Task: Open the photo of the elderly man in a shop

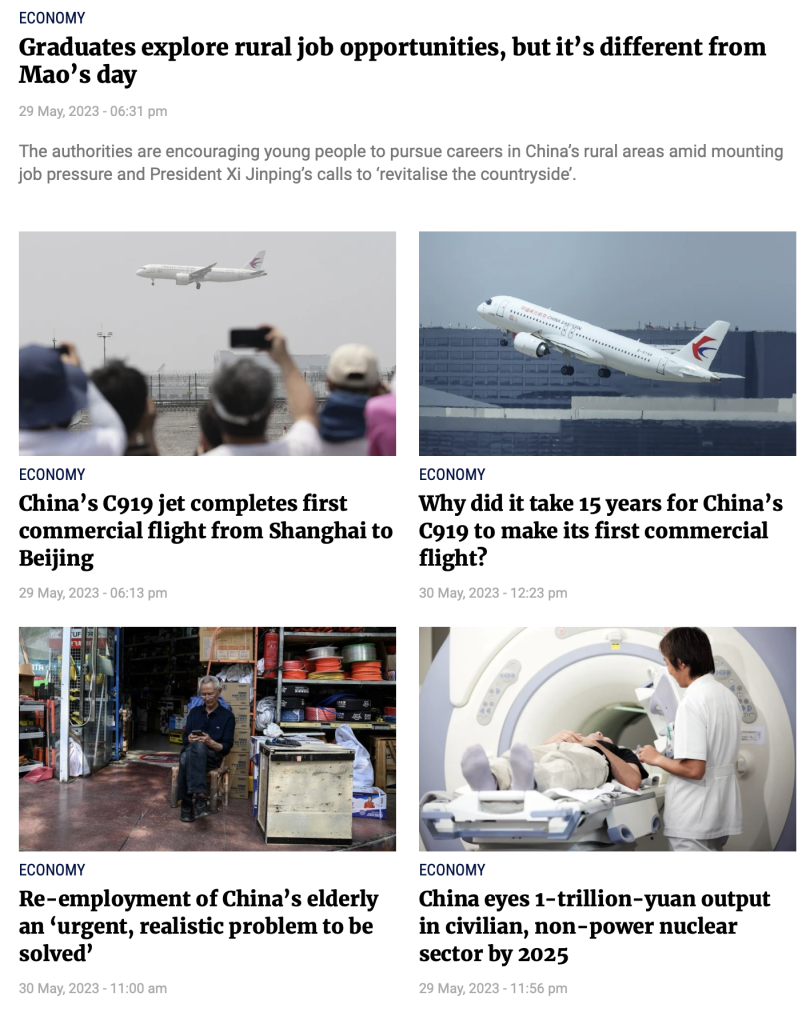Action: 207,738
